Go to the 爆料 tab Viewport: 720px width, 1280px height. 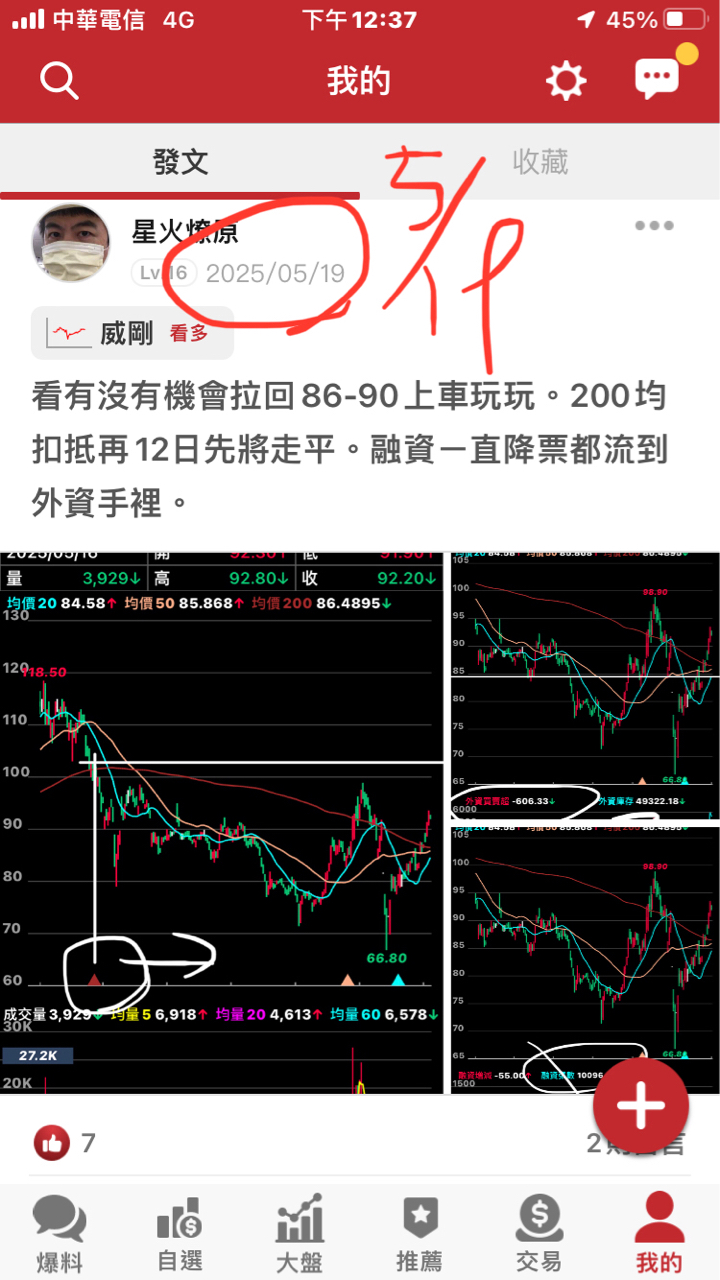click(59, 1233)
